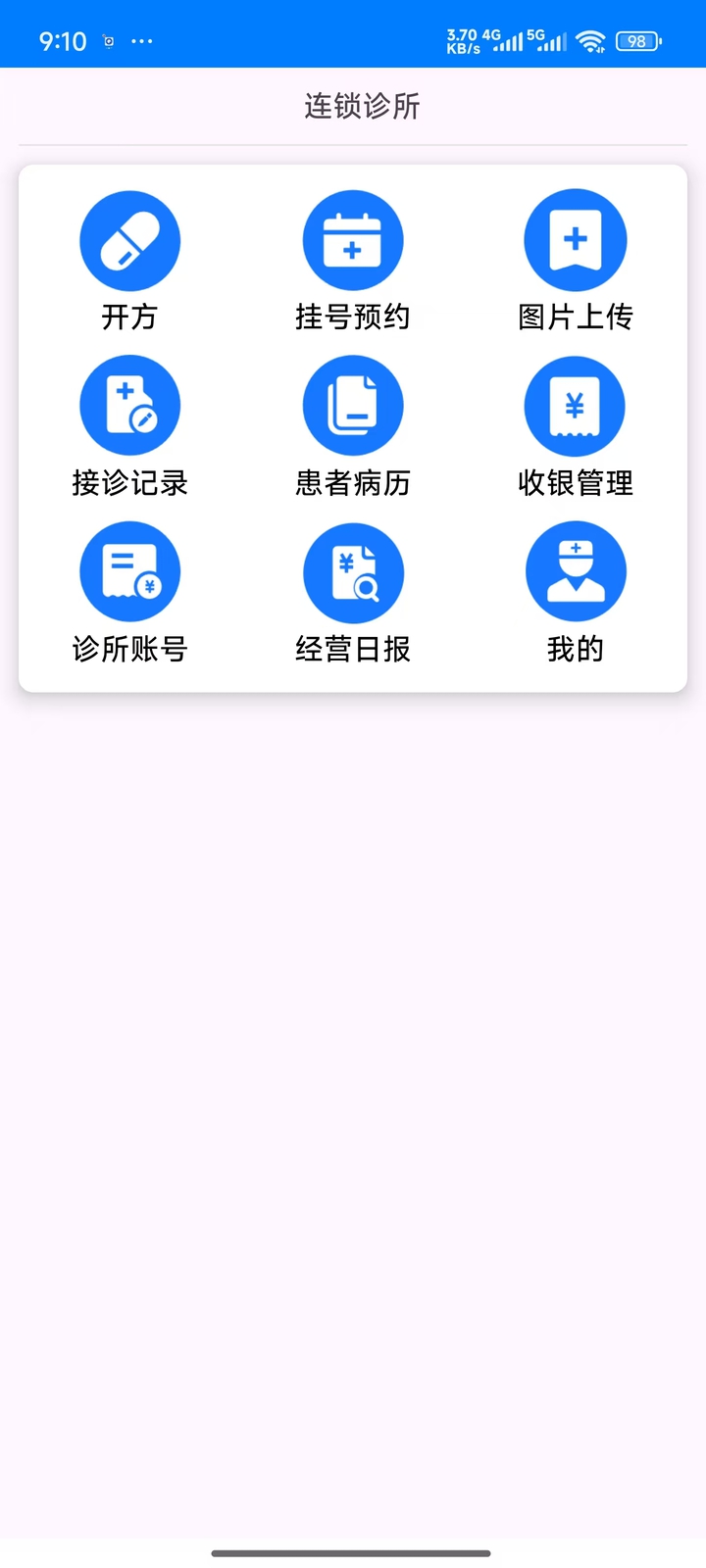Tap the pill-shaped prescription icon

[130, 239]
